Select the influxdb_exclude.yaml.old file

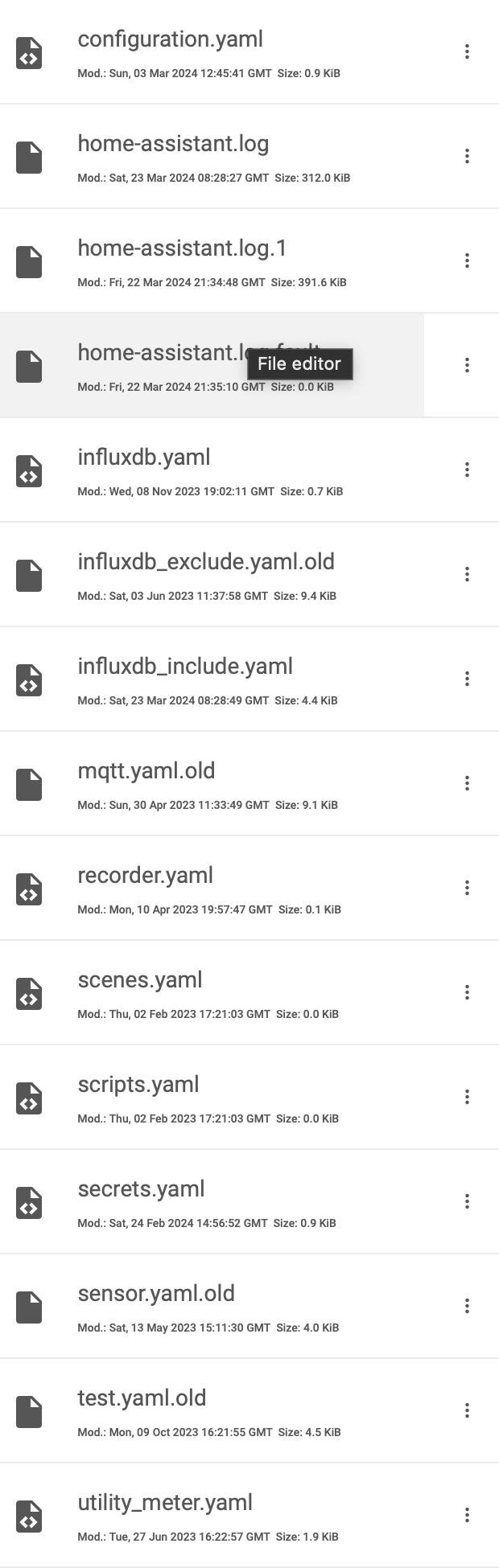point(206,563)
